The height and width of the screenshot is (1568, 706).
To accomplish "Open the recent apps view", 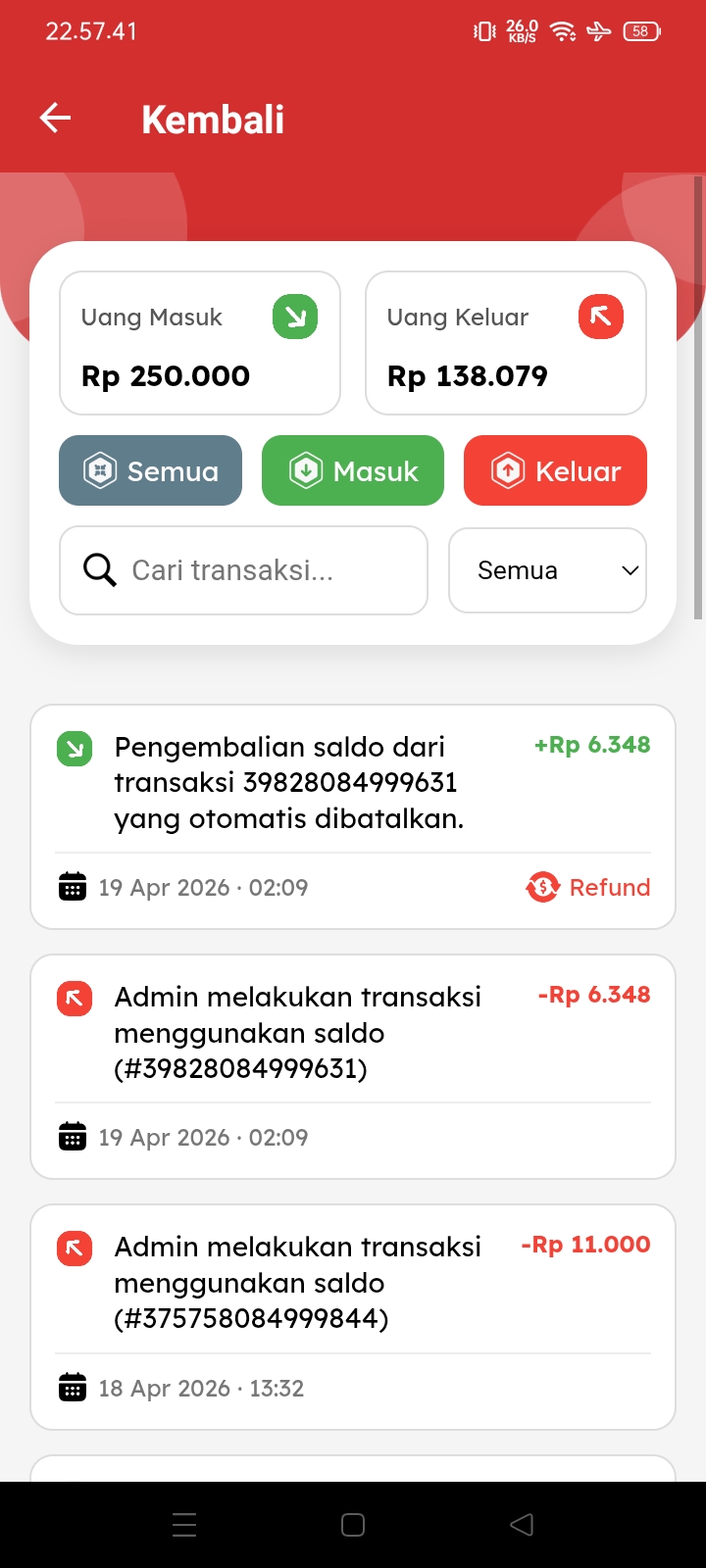I will click(184, 1525).
